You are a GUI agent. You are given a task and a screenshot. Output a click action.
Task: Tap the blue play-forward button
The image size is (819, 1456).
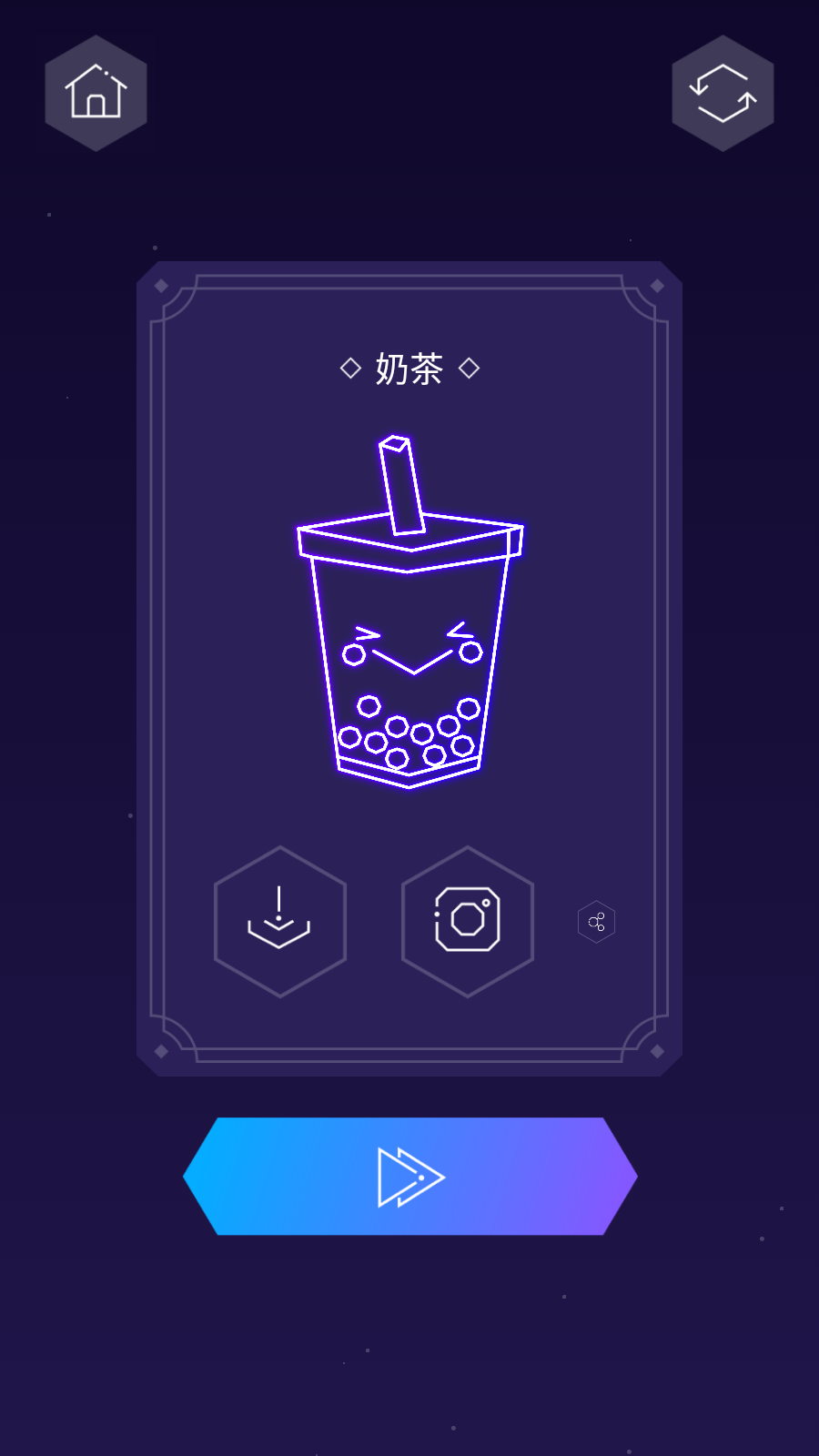(x=409, y=1177)
